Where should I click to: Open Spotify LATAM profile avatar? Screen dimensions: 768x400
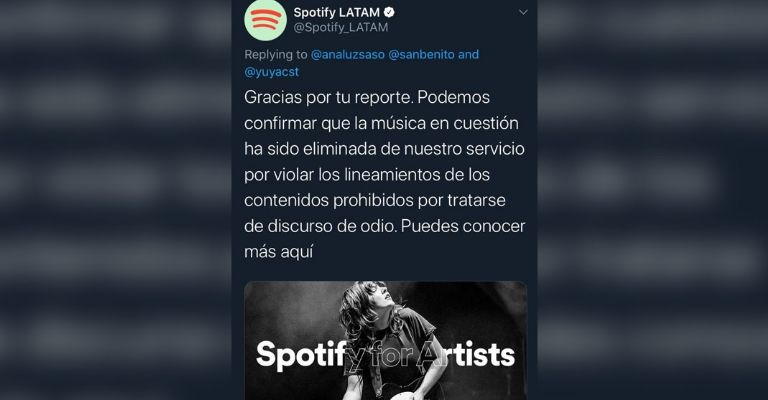pos(265,20)
